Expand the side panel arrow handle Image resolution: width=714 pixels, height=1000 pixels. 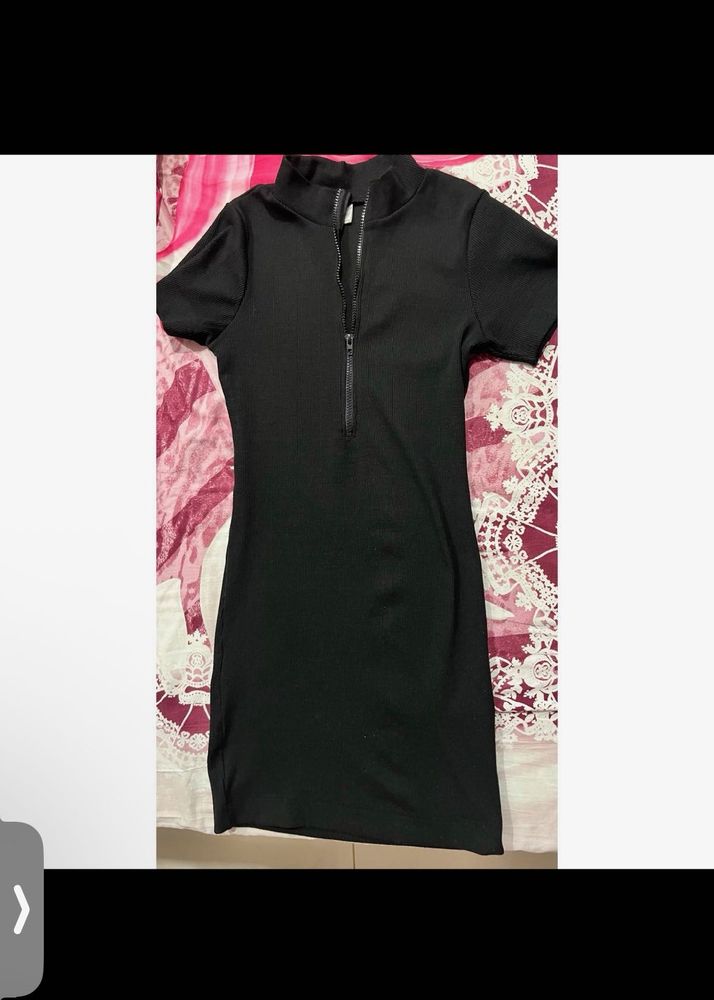point(21,909)
